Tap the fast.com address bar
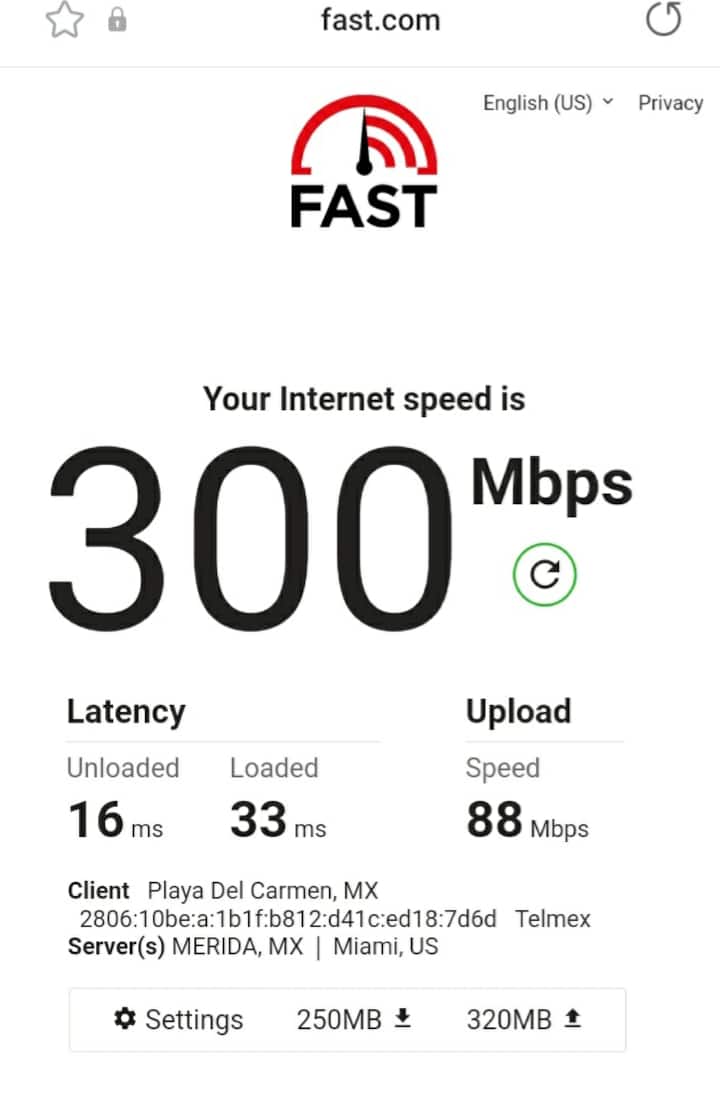The height and width of the screenshot is (1097, 720). click(380, 20)
